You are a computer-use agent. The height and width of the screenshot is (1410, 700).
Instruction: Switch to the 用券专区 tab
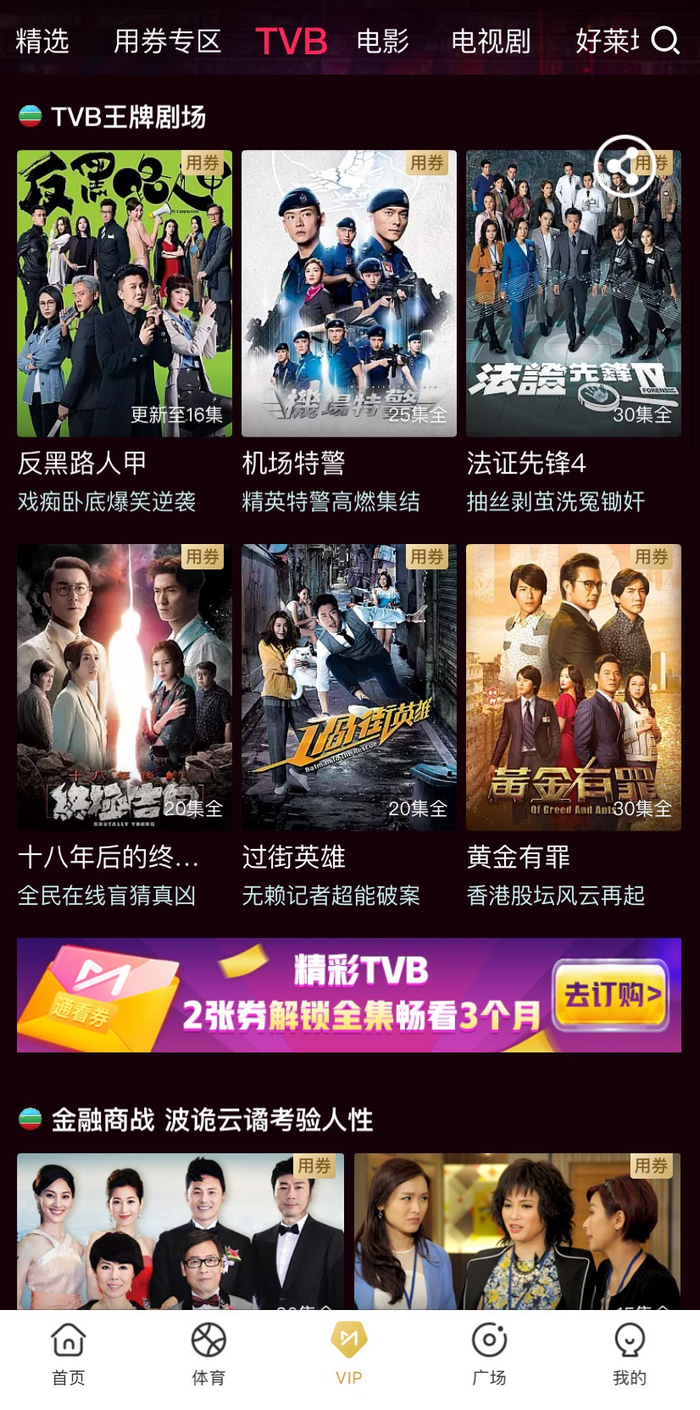point(167,41)
